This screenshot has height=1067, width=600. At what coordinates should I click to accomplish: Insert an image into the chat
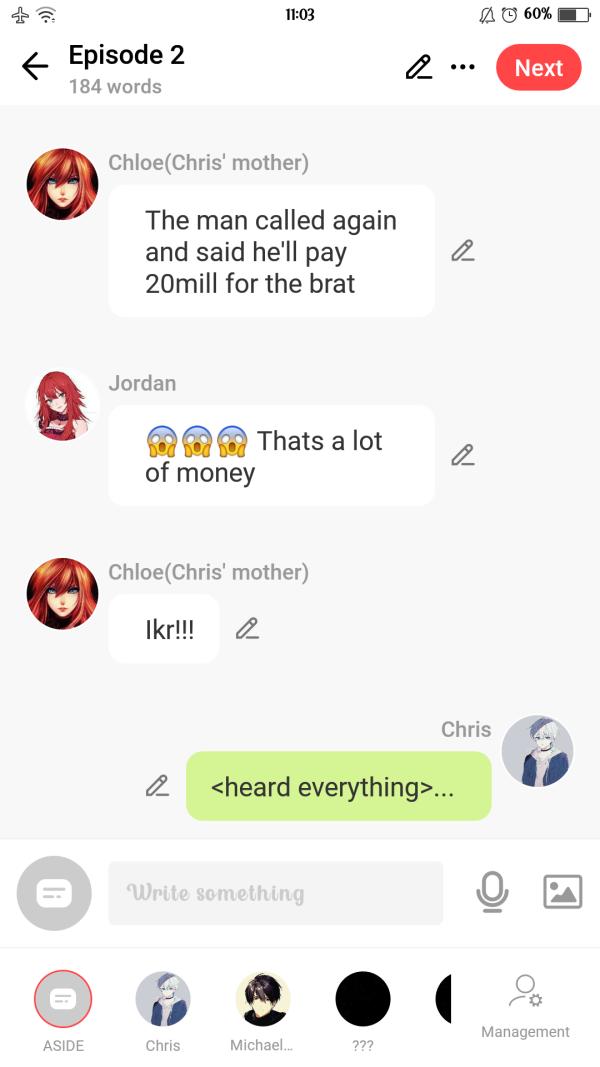pyautogui.click(x=562, y=891)
